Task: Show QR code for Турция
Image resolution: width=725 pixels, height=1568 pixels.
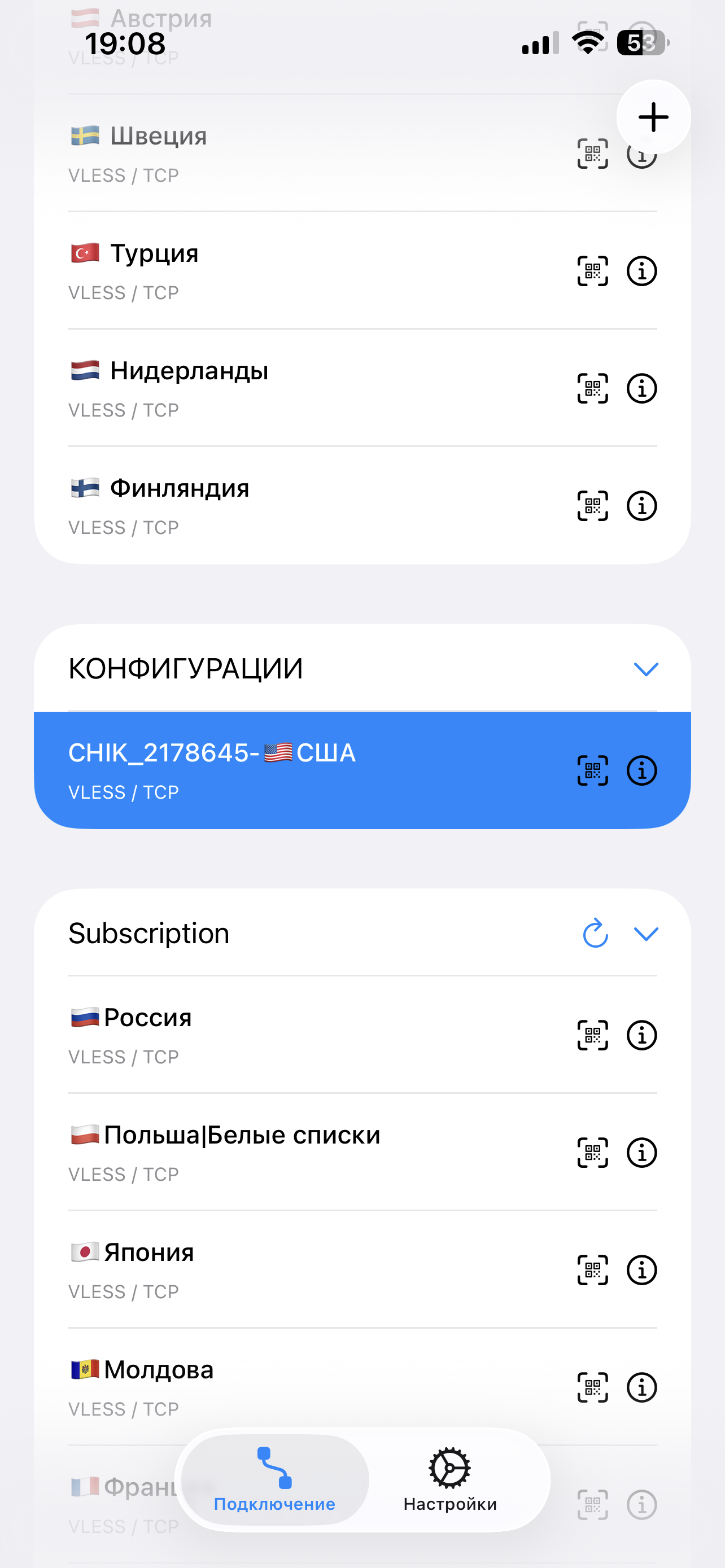Action: coord(592,271)
